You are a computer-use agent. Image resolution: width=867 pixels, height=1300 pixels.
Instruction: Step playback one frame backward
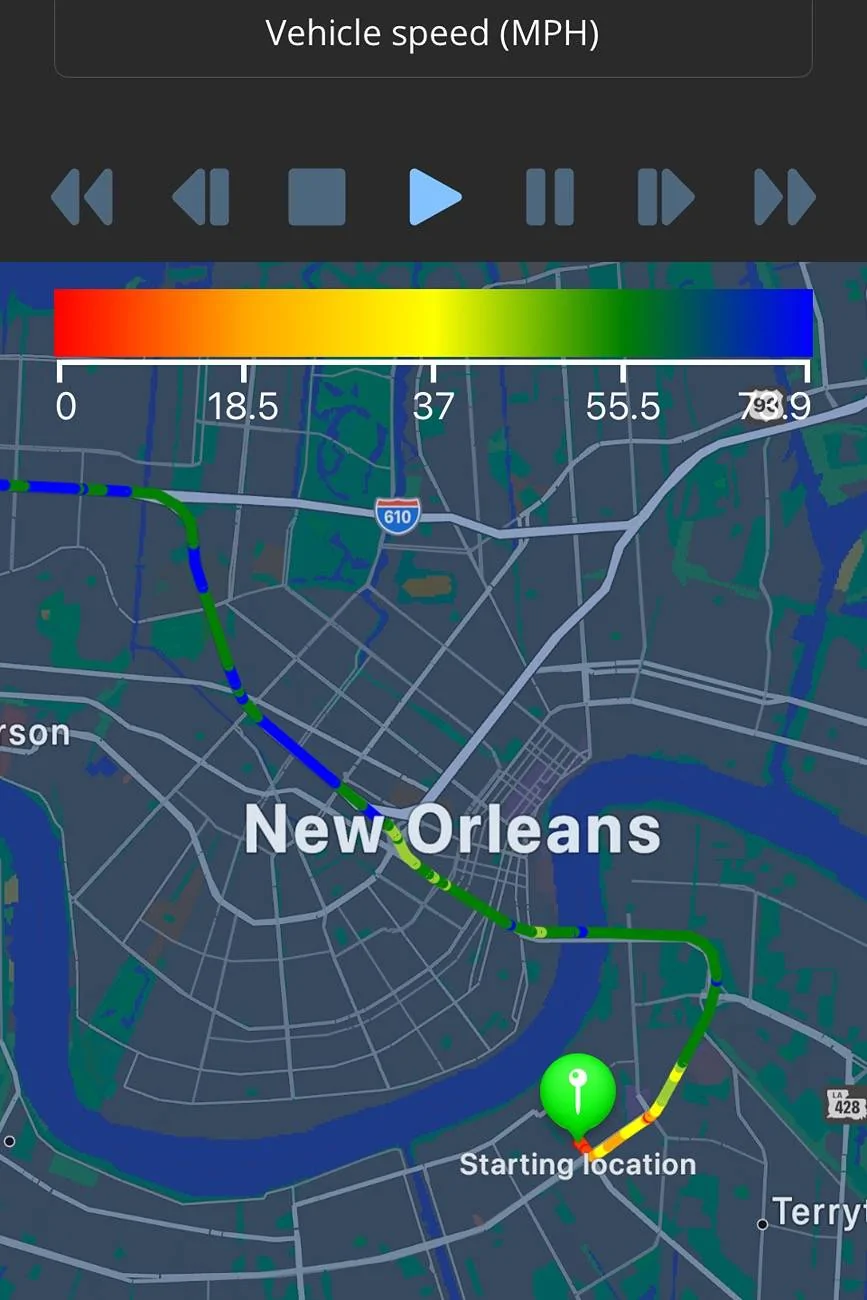(201, 197)
